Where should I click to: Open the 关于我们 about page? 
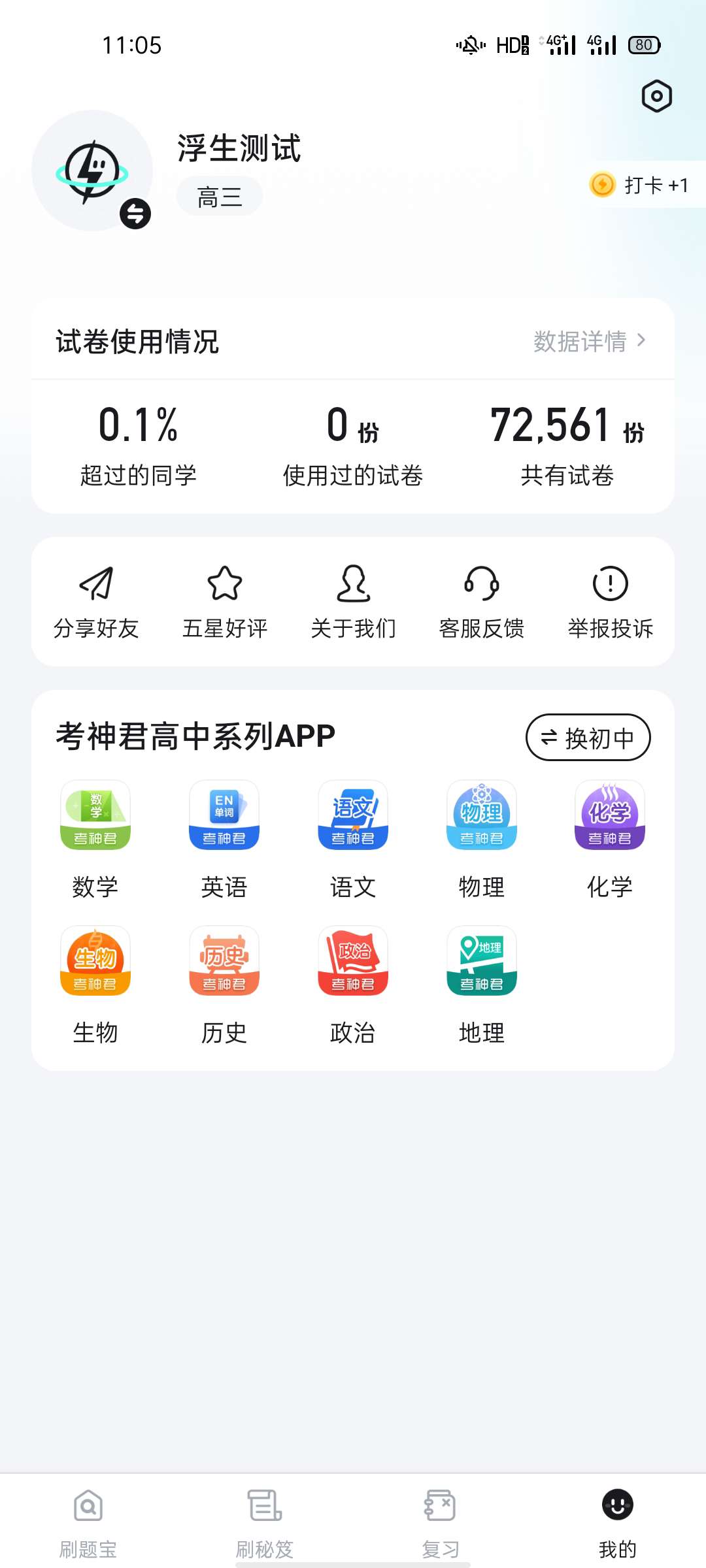[353, 600]
